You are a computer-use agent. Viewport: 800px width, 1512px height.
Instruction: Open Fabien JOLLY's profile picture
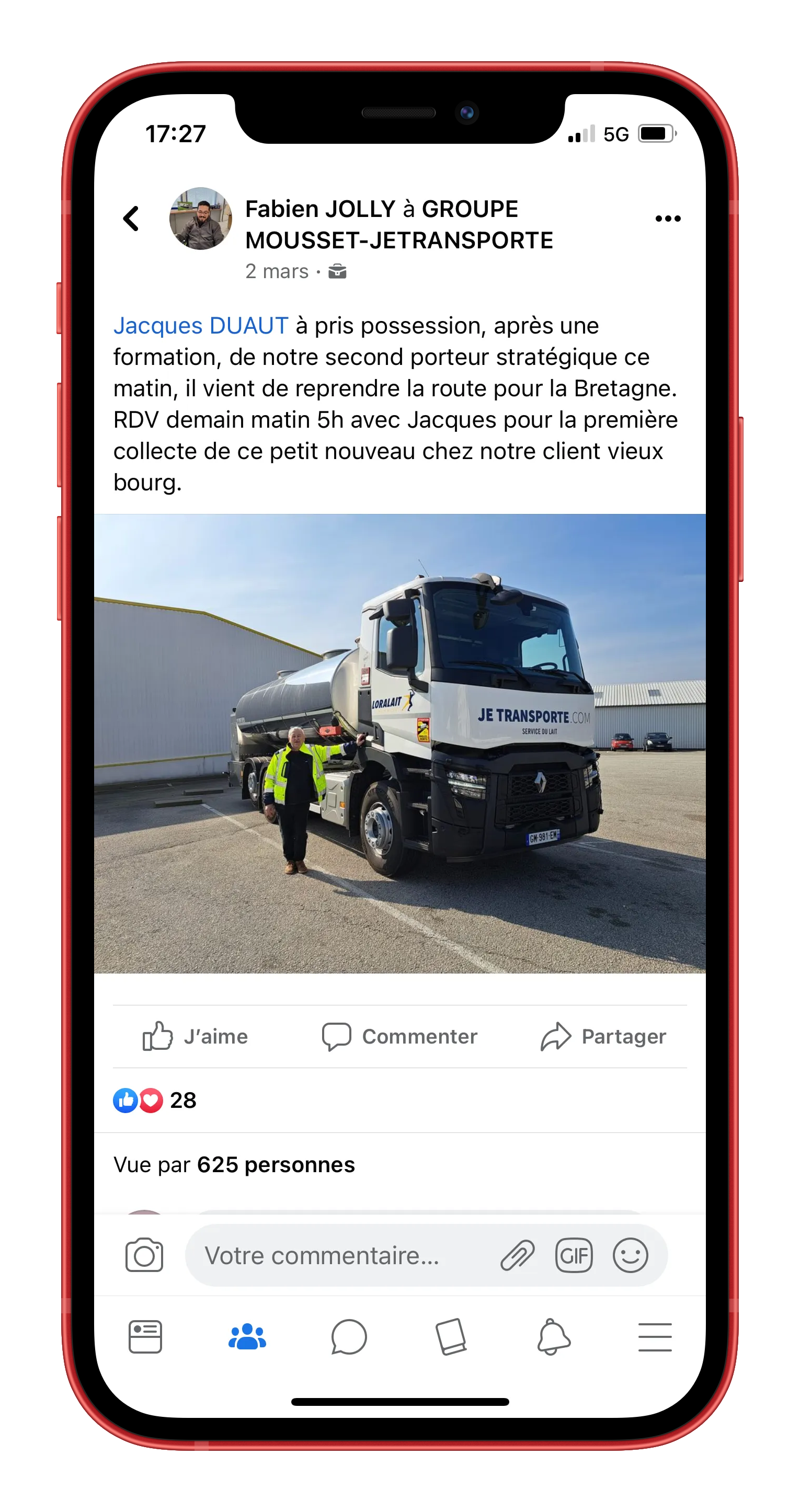coord(200,219)
